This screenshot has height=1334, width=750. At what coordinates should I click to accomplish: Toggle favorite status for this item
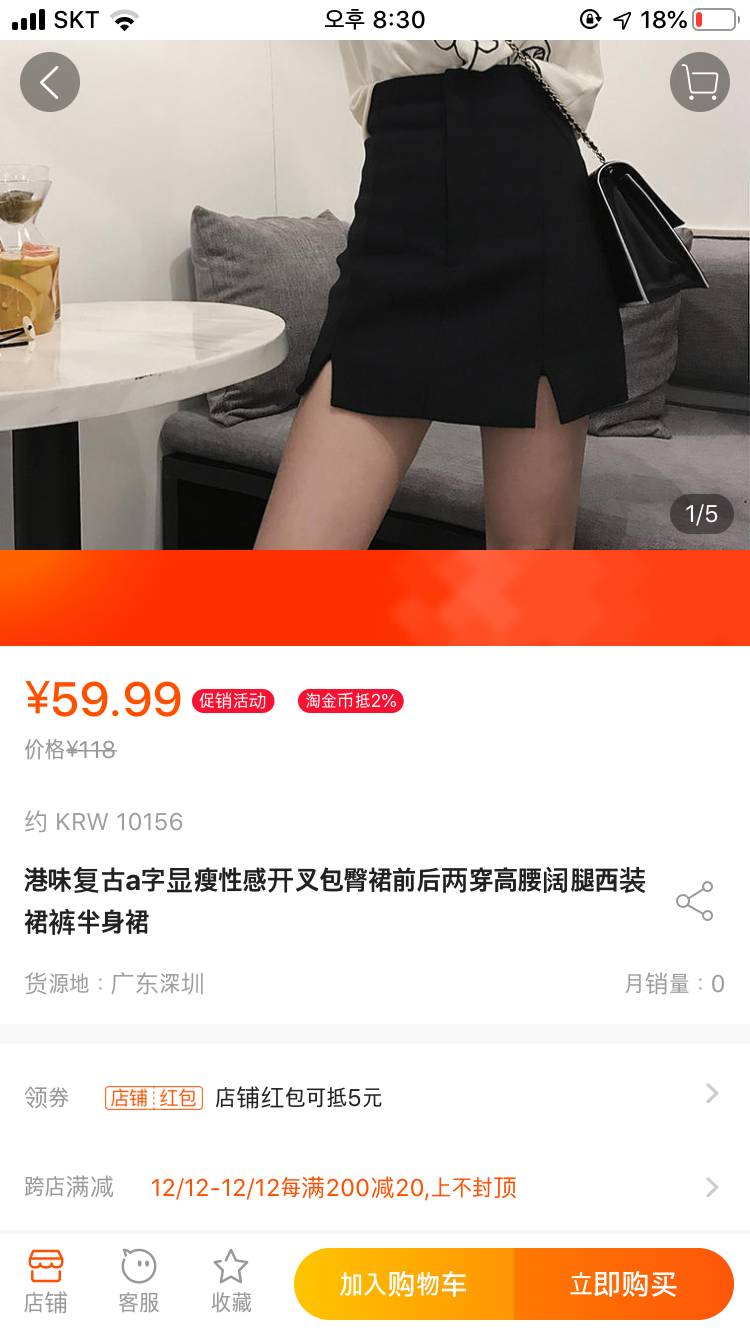tap(231, 1283)
